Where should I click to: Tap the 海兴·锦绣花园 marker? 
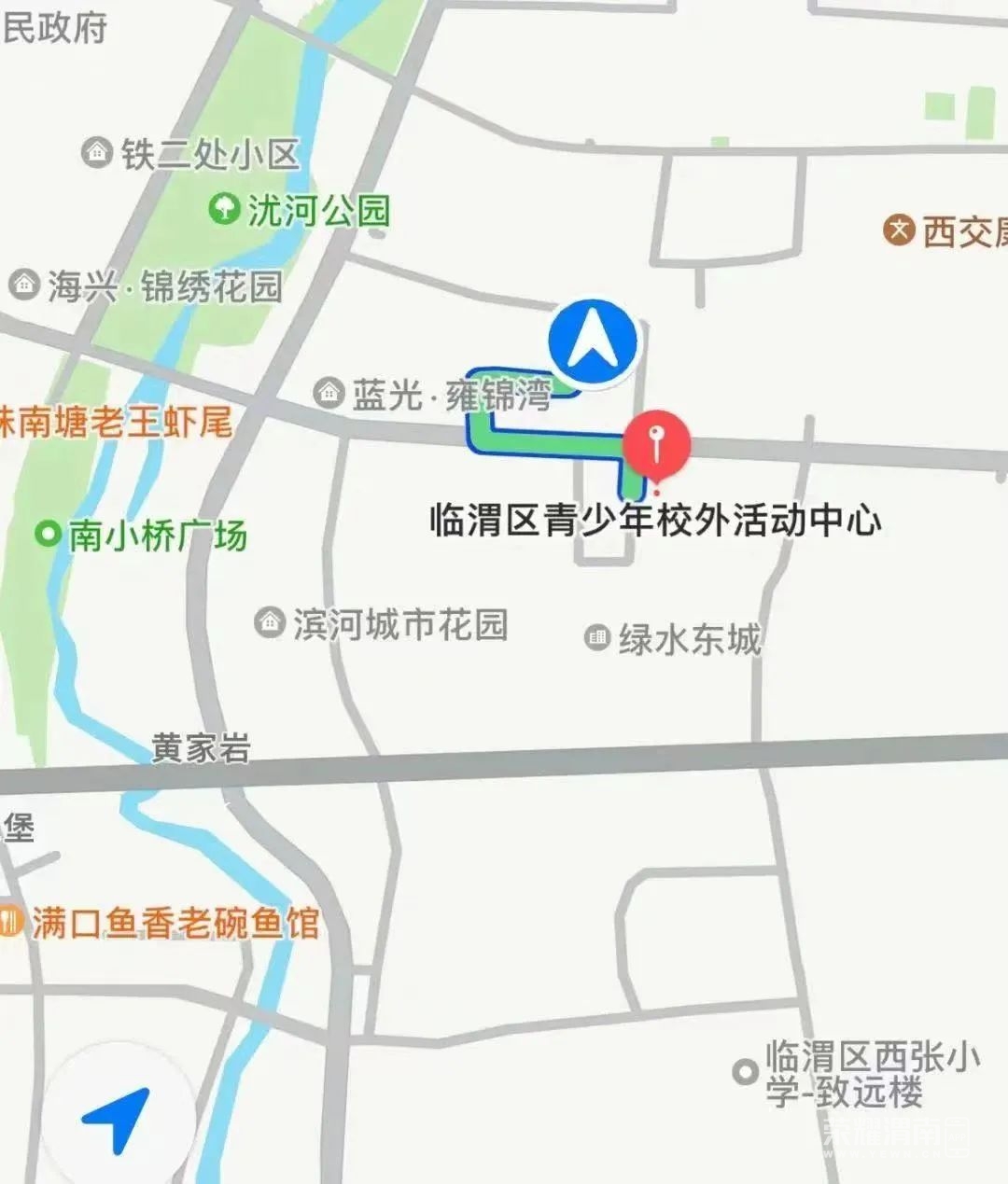click(x=23, y=285)
